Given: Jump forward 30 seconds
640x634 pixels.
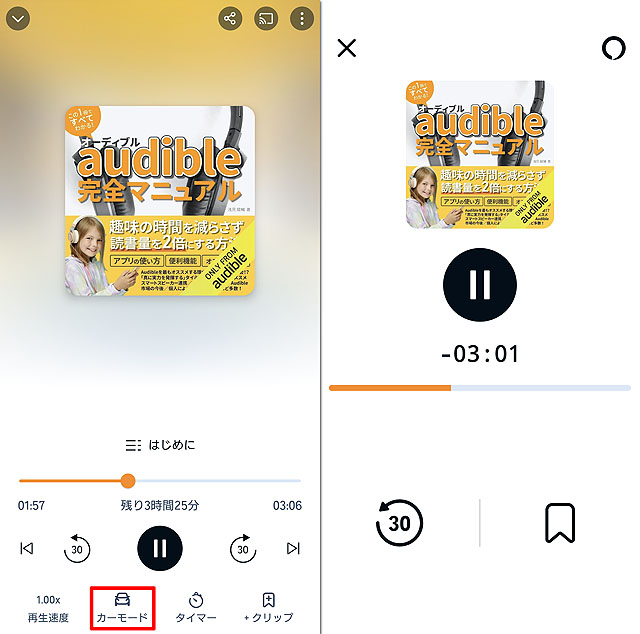Looking at the screenshot, I should click(243, 548).
